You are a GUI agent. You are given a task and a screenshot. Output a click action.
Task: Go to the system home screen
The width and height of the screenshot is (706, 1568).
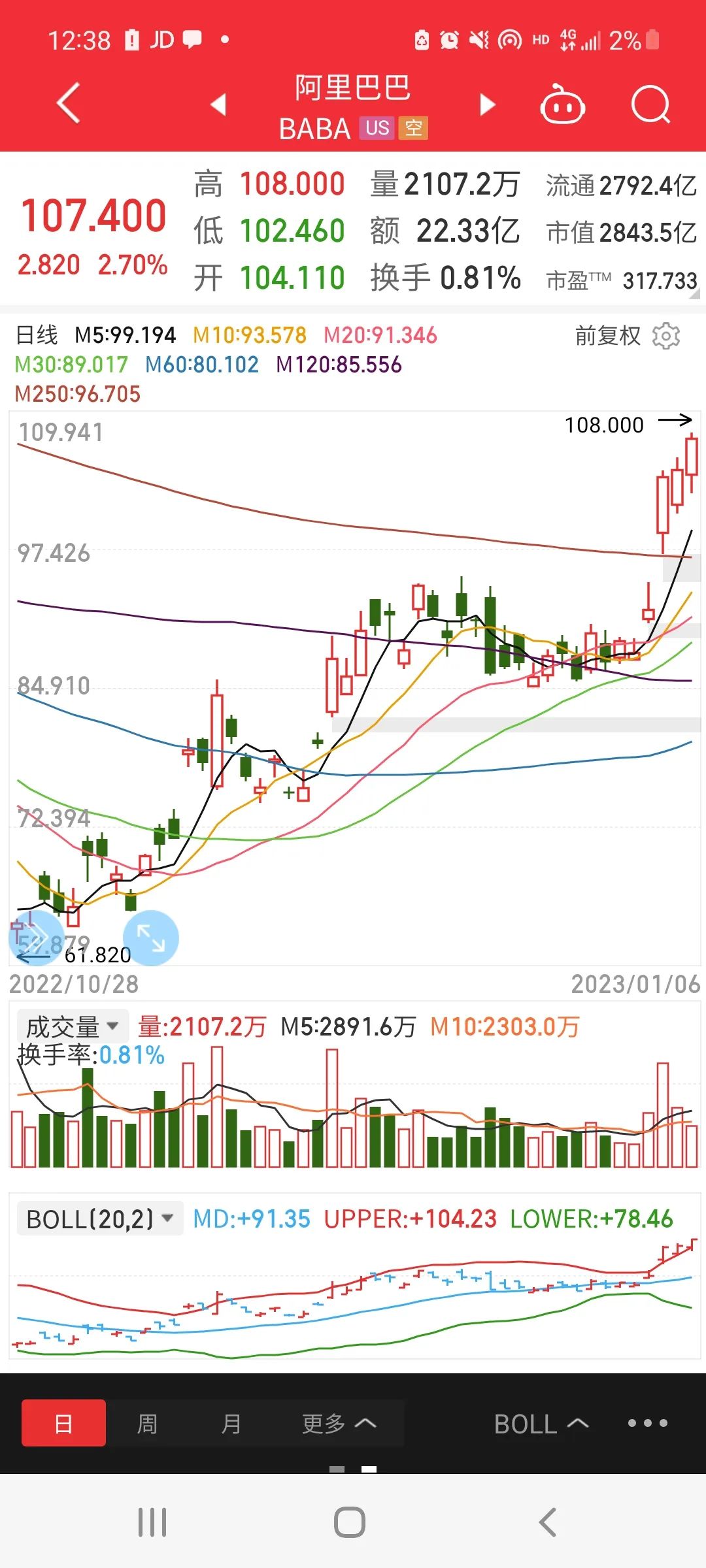pyautogui.click(x=350, y=1522)
